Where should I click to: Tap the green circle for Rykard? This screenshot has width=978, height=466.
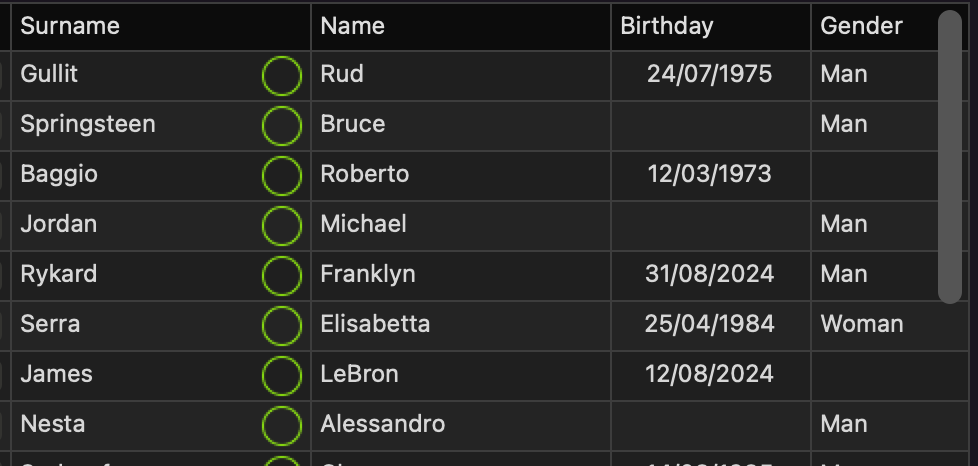(x=282, y=276)
